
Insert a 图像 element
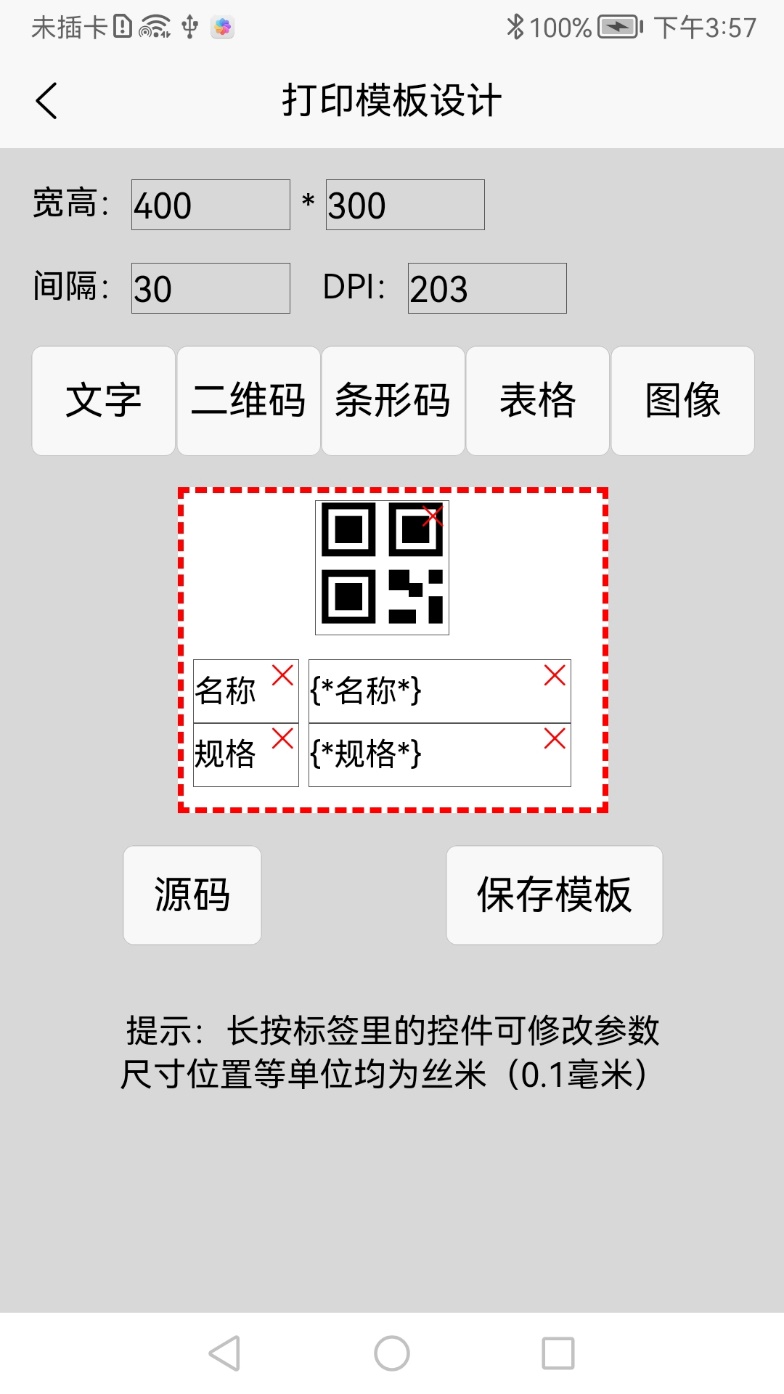coord(683,401)
